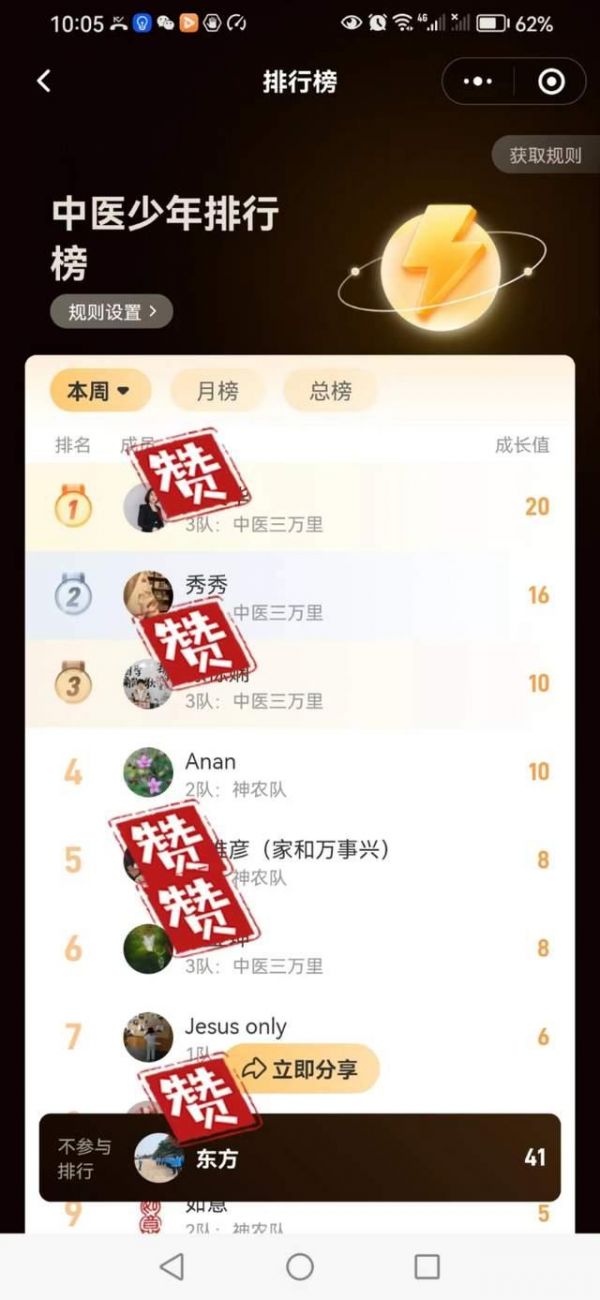
Task: Open Anan's ranking entry
Action: pos(300,772)
